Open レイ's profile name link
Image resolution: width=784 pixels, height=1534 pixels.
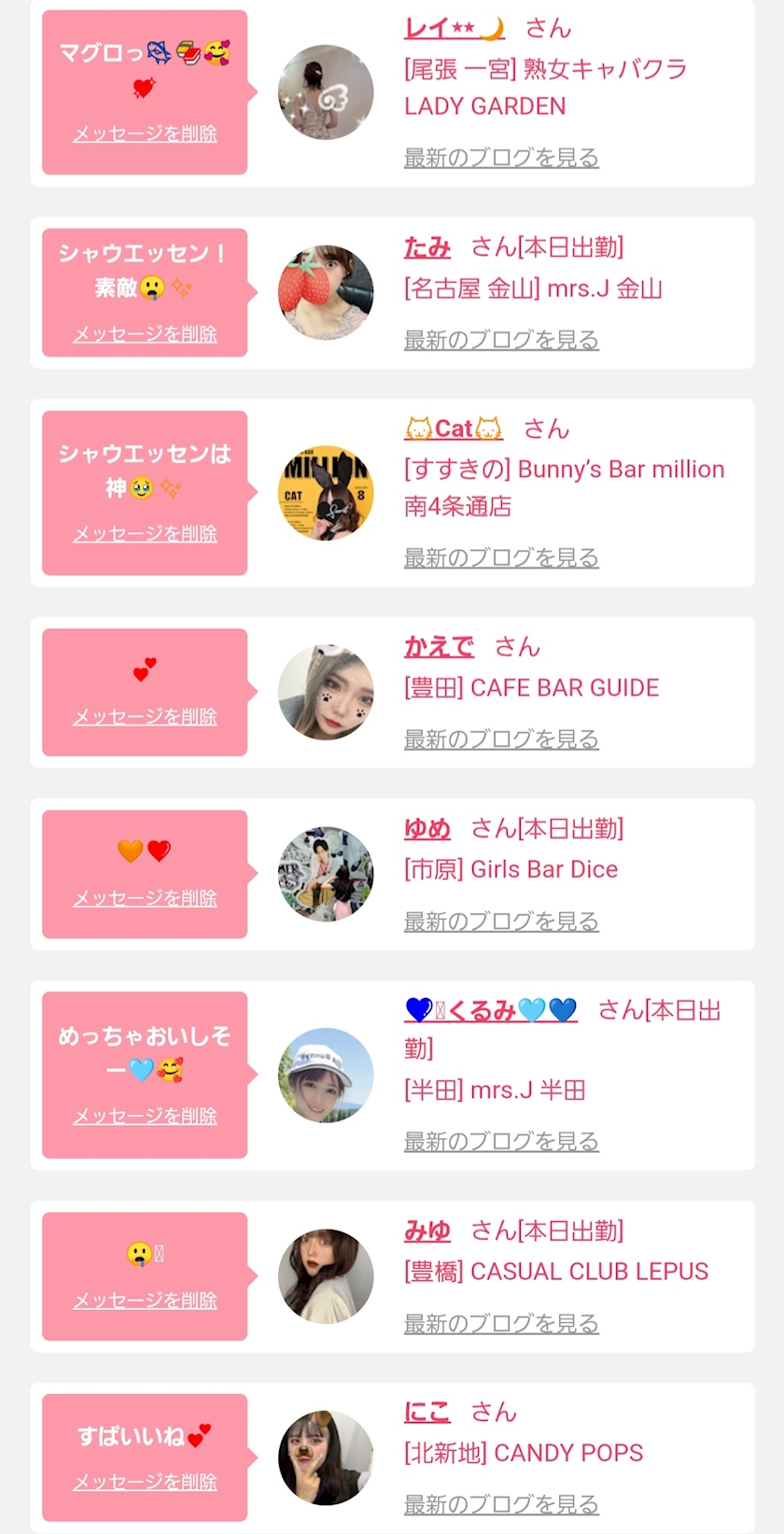[454, 29]
